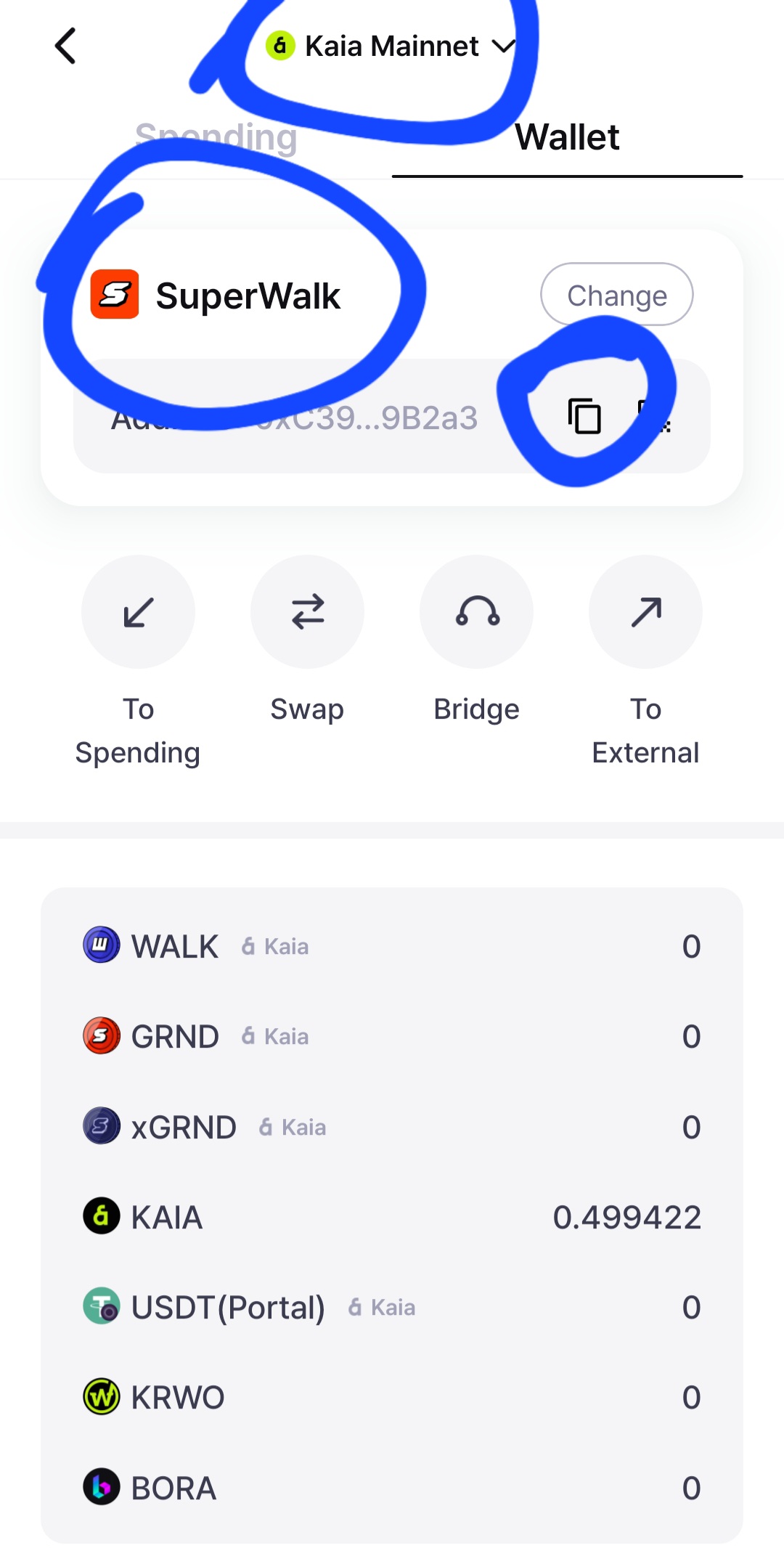Open the Kaia Mainnet network dropdown

pos(392,46)
